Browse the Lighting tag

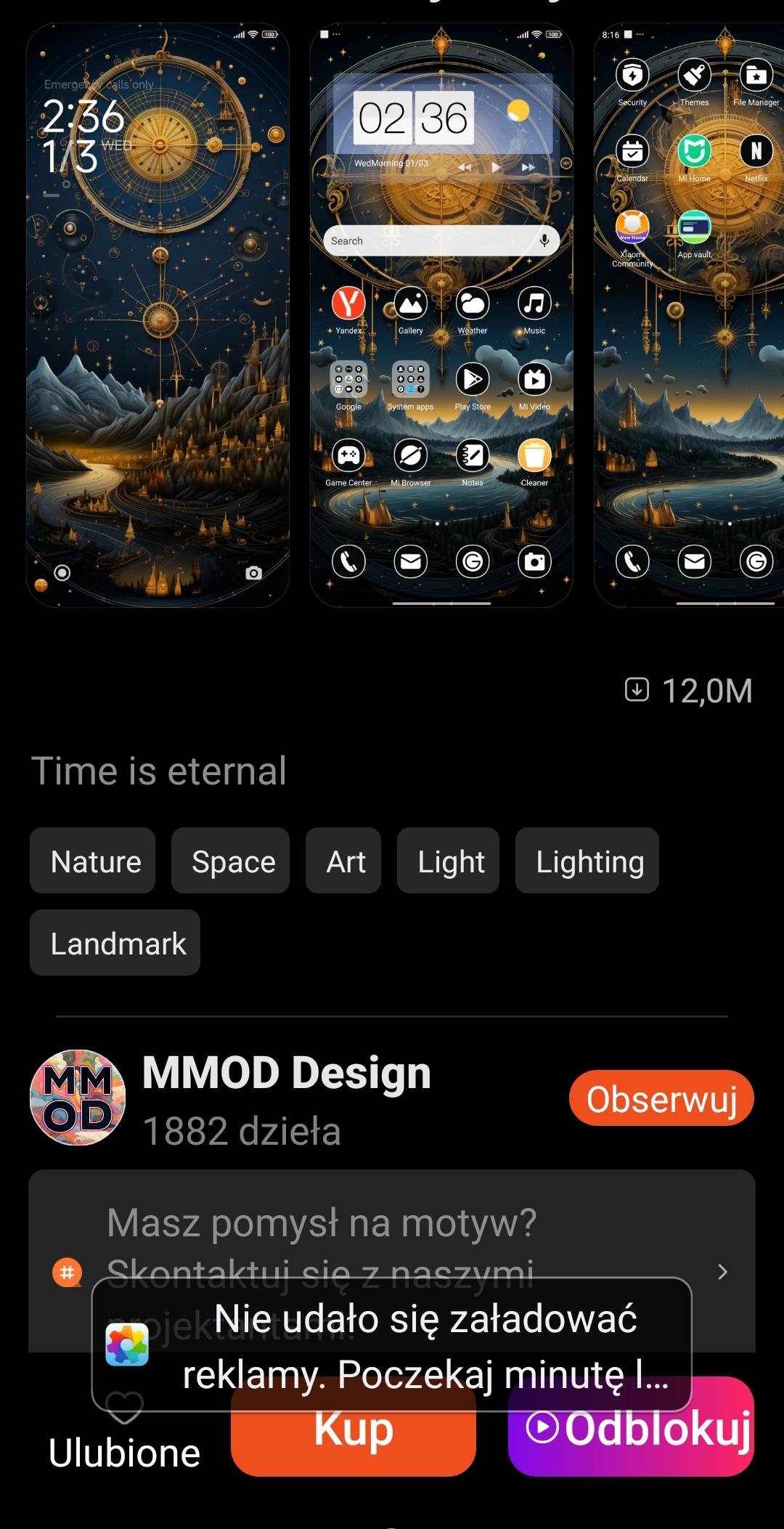point(587,861)
